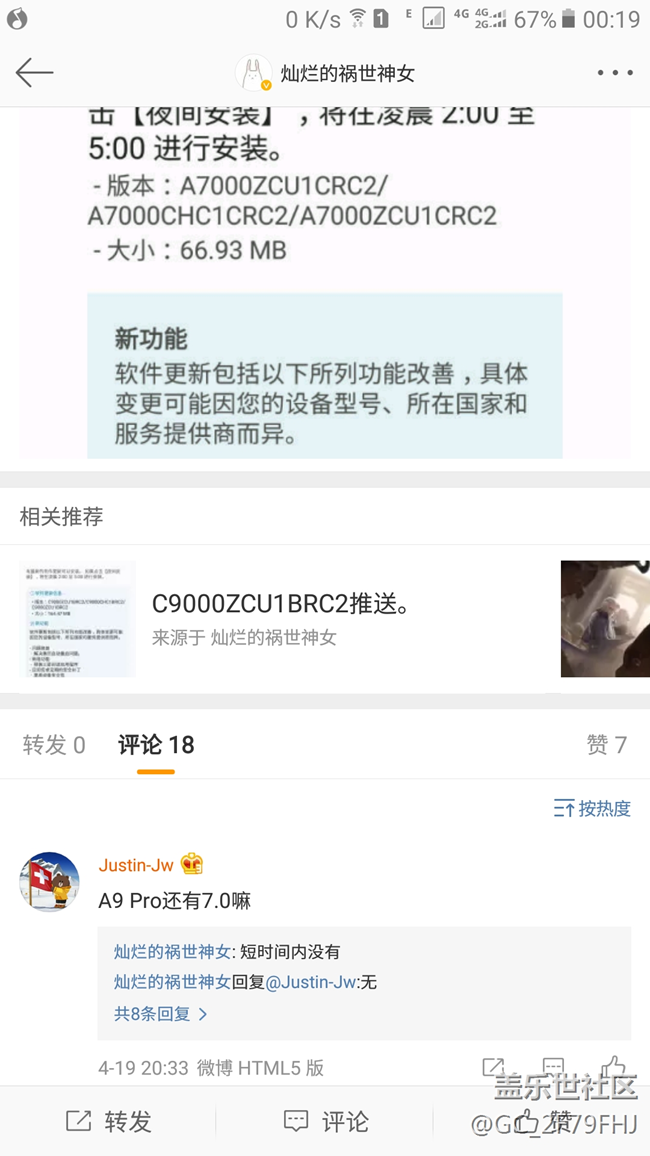650x1156 pixels.
Task: Select the 评论 18 tab
Action: click(156, 745)
